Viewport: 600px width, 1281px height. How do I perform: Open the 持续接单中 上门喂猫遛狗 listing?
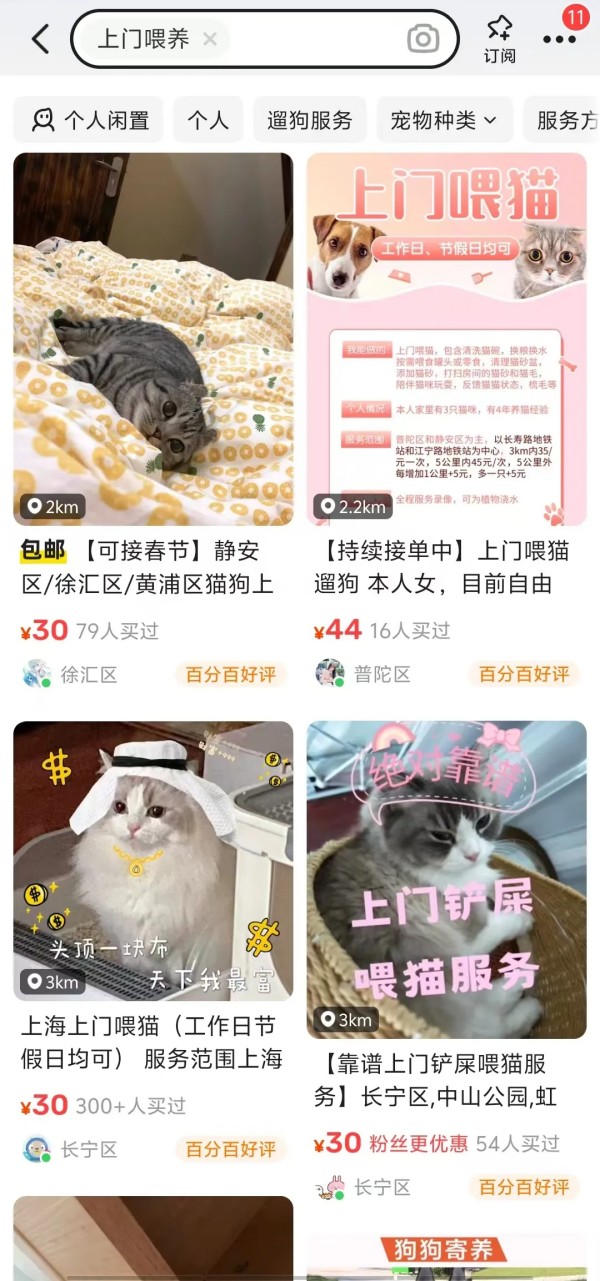click(x=446, y=340)
